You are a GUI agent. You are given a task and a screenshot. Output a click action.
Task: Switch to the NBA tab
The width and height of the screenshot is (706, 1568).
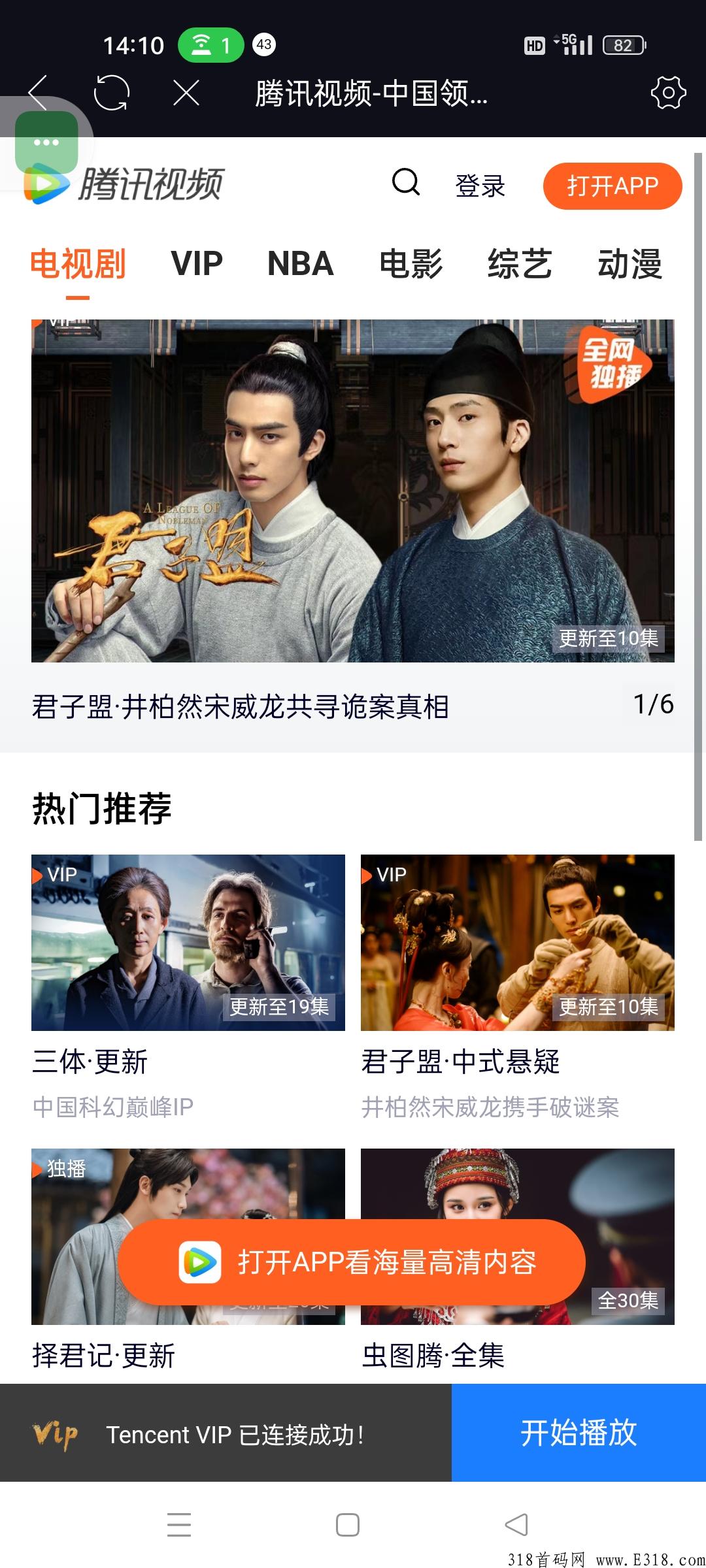pyautogui.click(x=300, y=263)
